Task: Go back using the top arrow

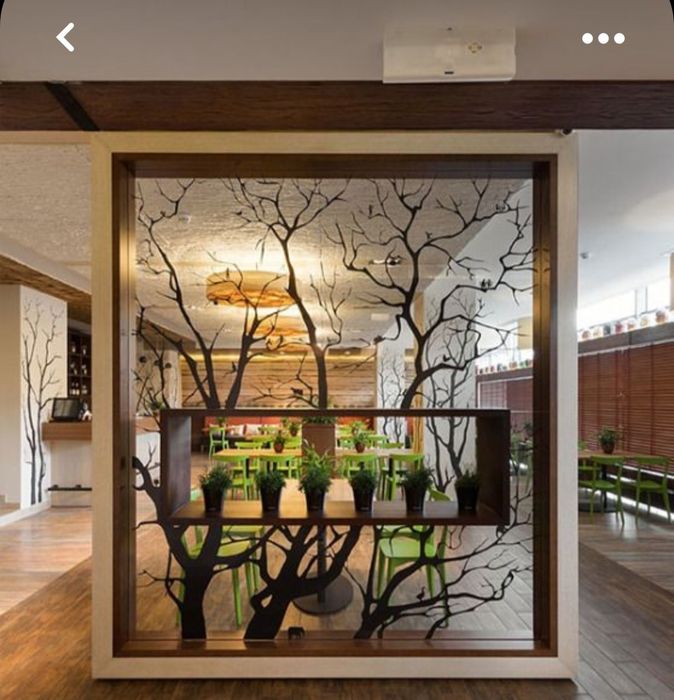Action: [66, 38]
